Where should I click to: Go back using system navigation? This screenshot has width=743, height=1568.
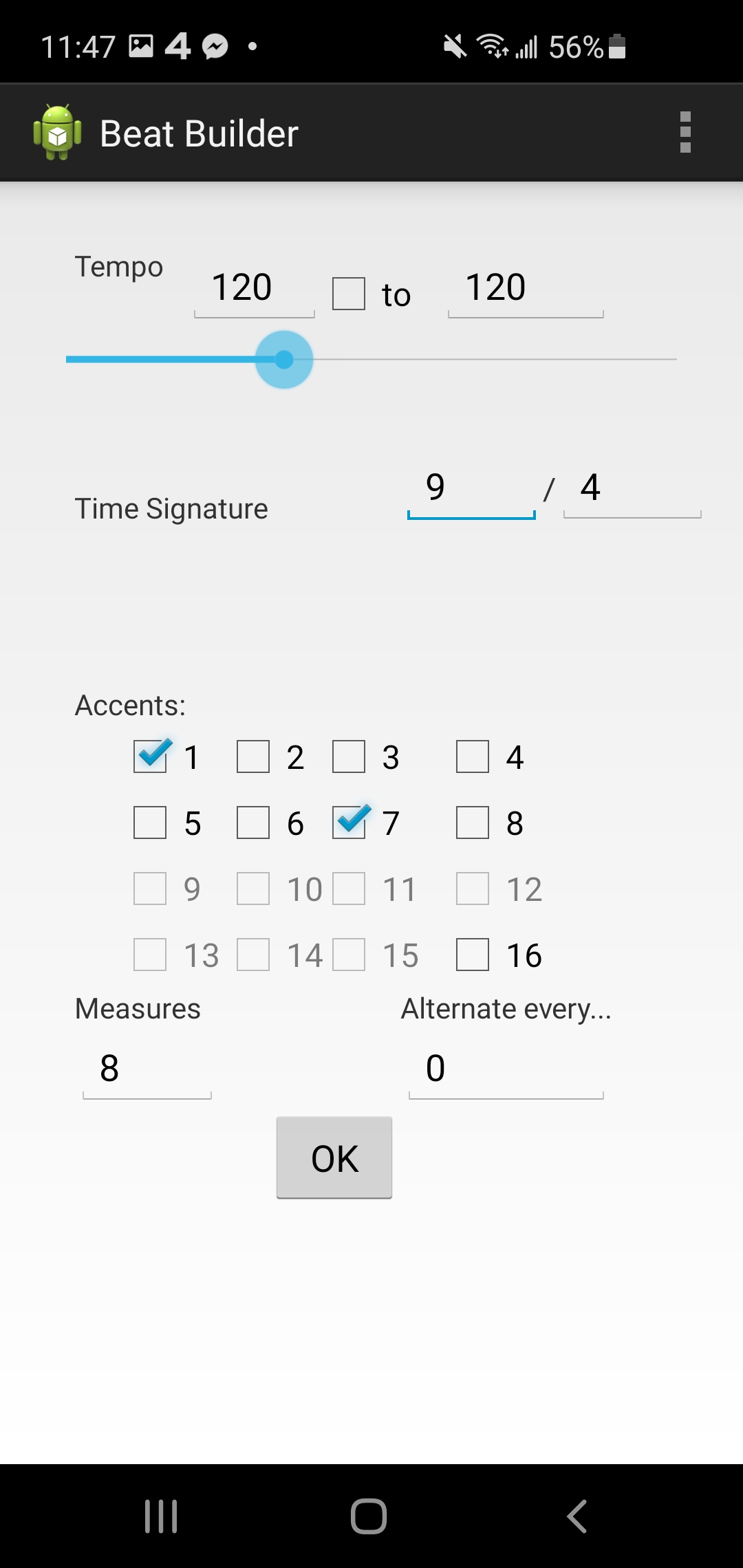[577, 1516]
